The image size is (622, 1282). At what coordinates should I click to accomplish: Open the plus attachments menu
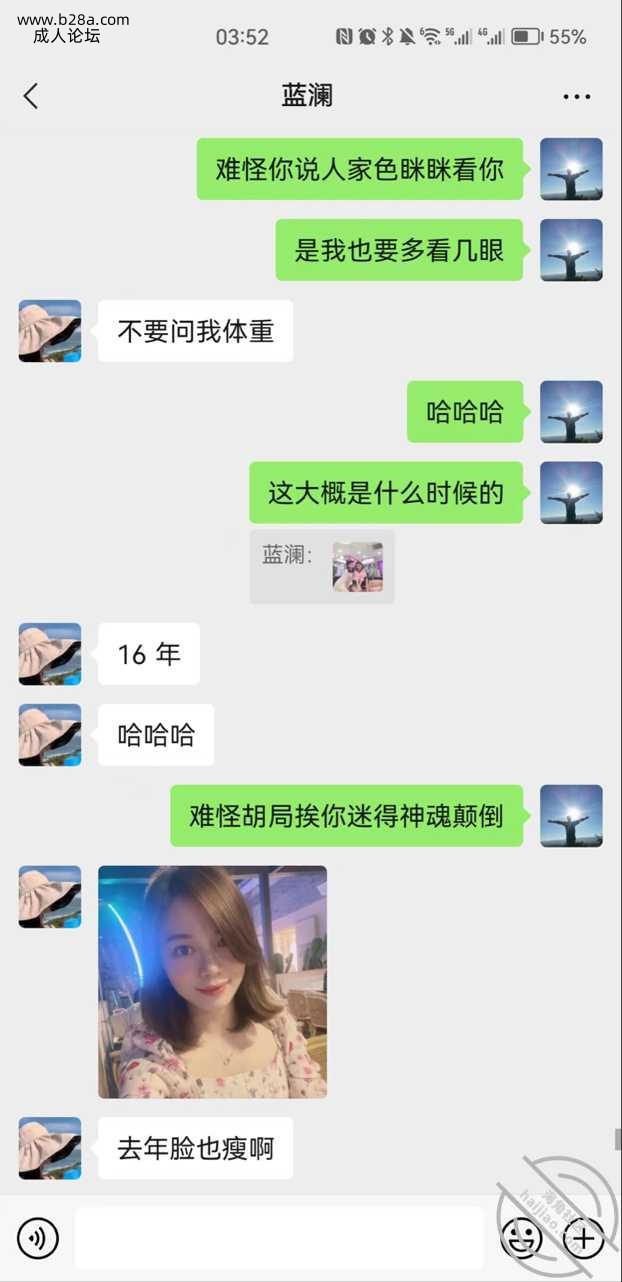tap(584, 1239)
